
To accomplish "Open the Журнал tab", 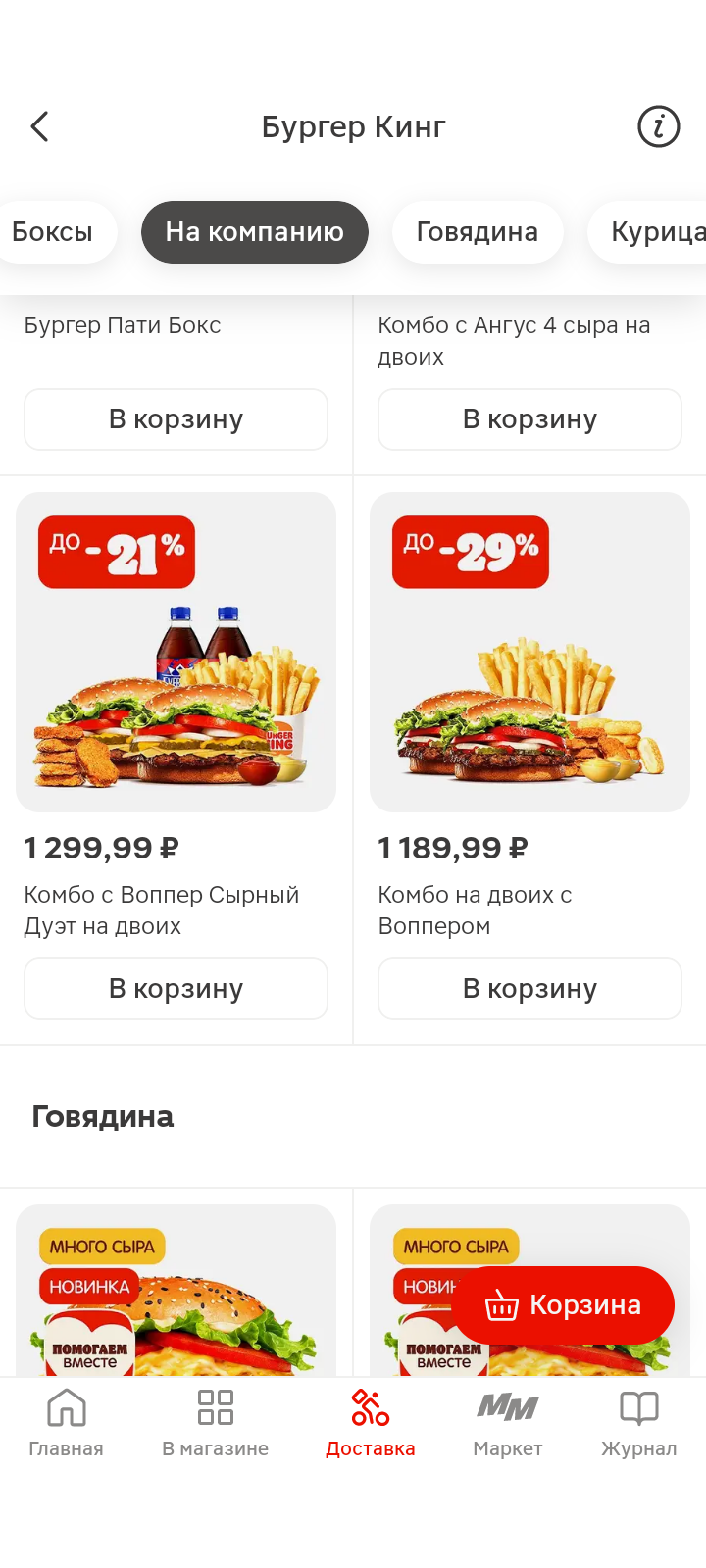I will 639,1422.
